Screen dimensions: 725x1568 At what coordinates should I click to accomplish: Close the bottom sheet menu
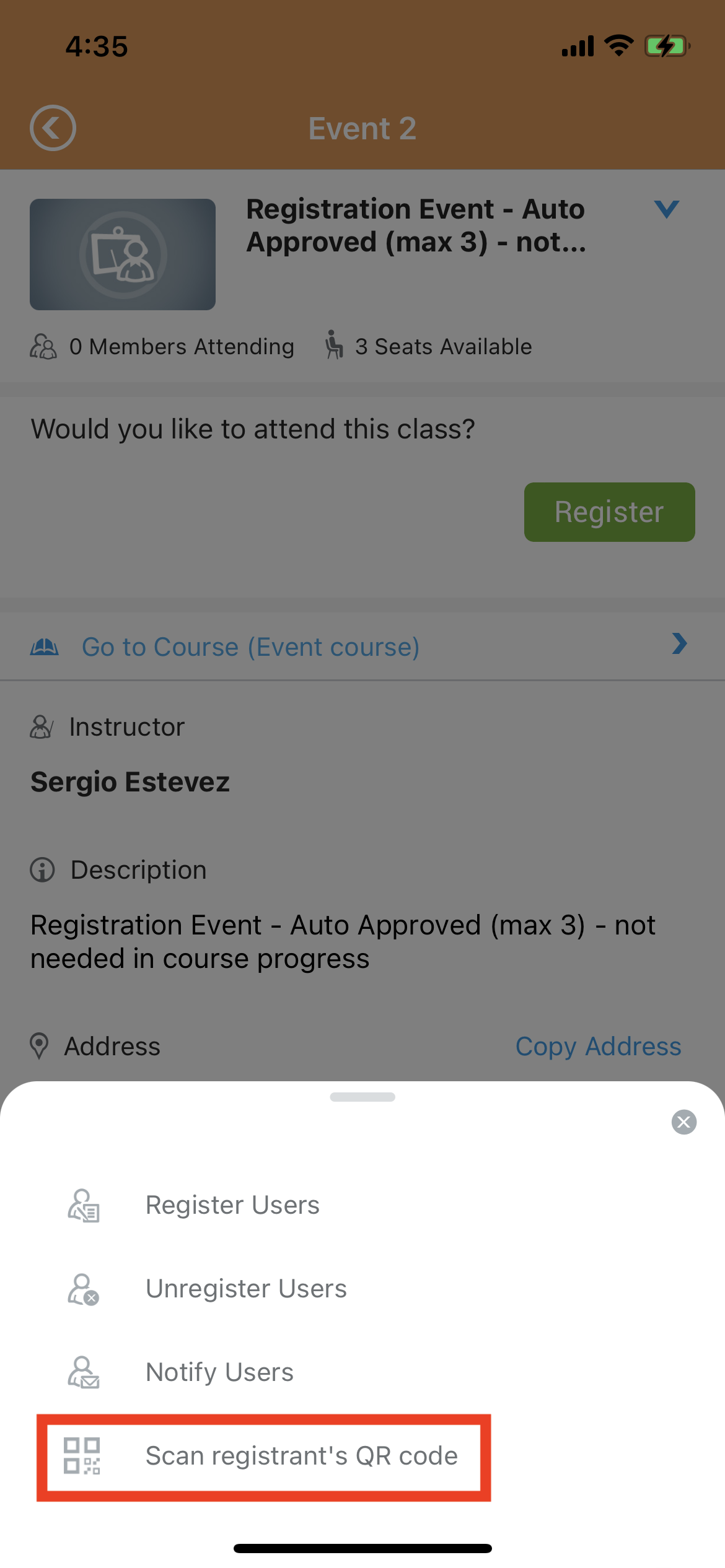click(683, 1122)
